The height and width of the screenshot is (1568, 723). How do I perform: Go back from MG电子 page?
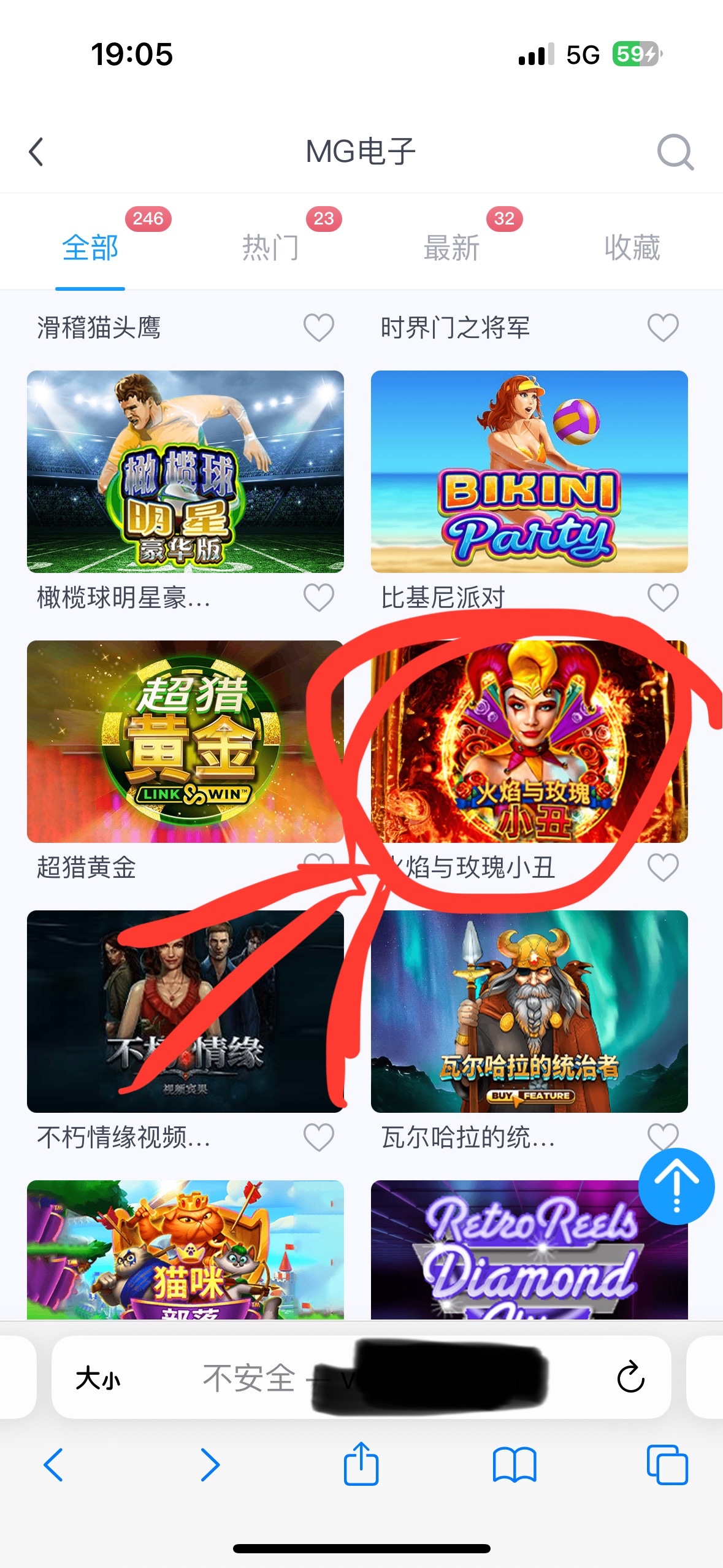36,152
